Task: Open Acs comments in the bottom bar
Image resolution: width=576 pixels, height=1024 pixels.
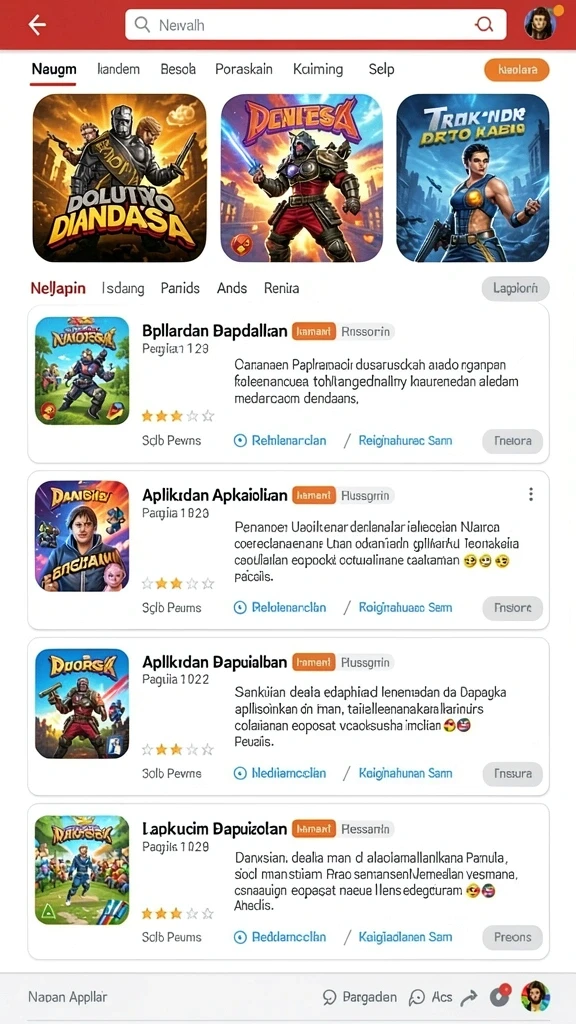Action: [430, 997]
